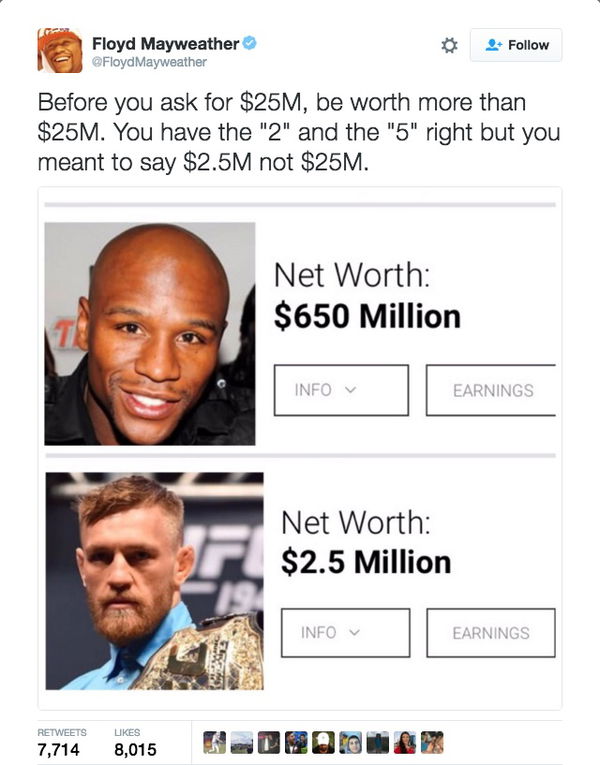Open the gear settings menu
The width and height of the screenshot is (600, 765).
click(449, 45)
